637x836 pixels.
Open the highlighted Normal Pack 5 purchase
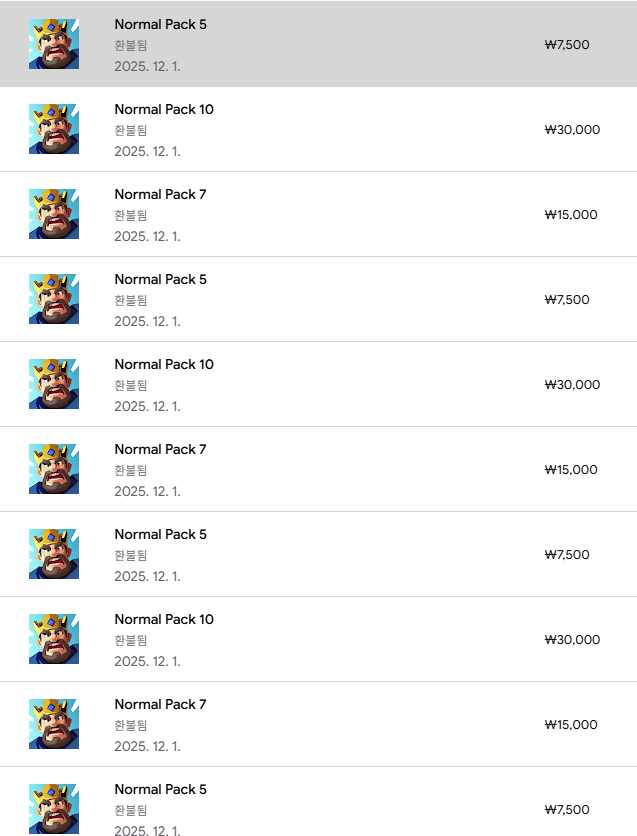pos(160,25)
